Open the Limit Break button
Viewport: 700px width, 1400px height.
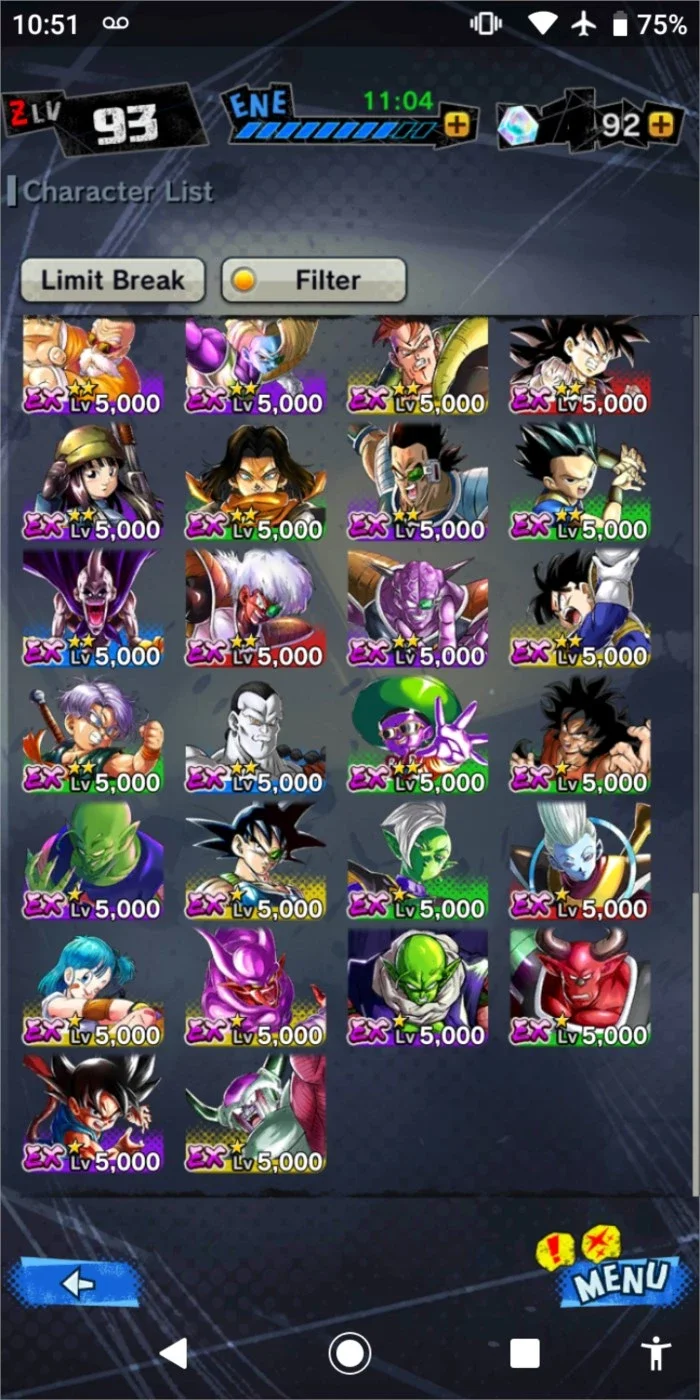pyautogui.click(x=112, y=280)
